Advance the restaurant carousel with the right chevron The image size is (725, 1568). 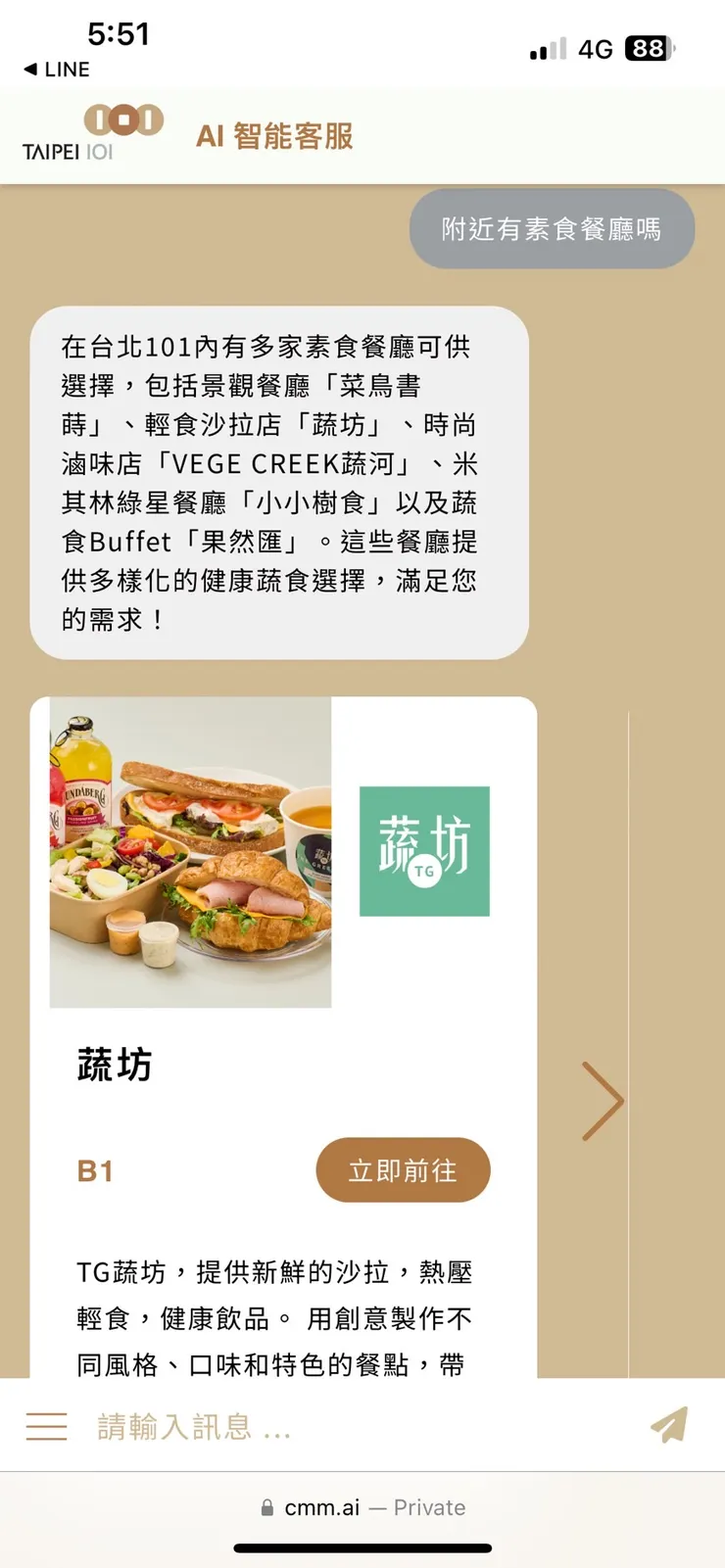pyautogui.click(x=602, y=1101)
